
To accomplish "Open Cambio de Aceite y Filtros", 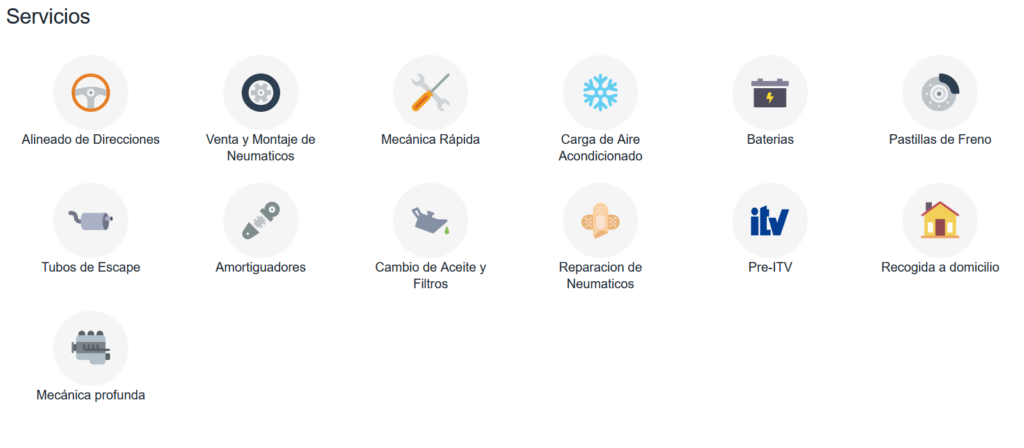I will (431, 221).
